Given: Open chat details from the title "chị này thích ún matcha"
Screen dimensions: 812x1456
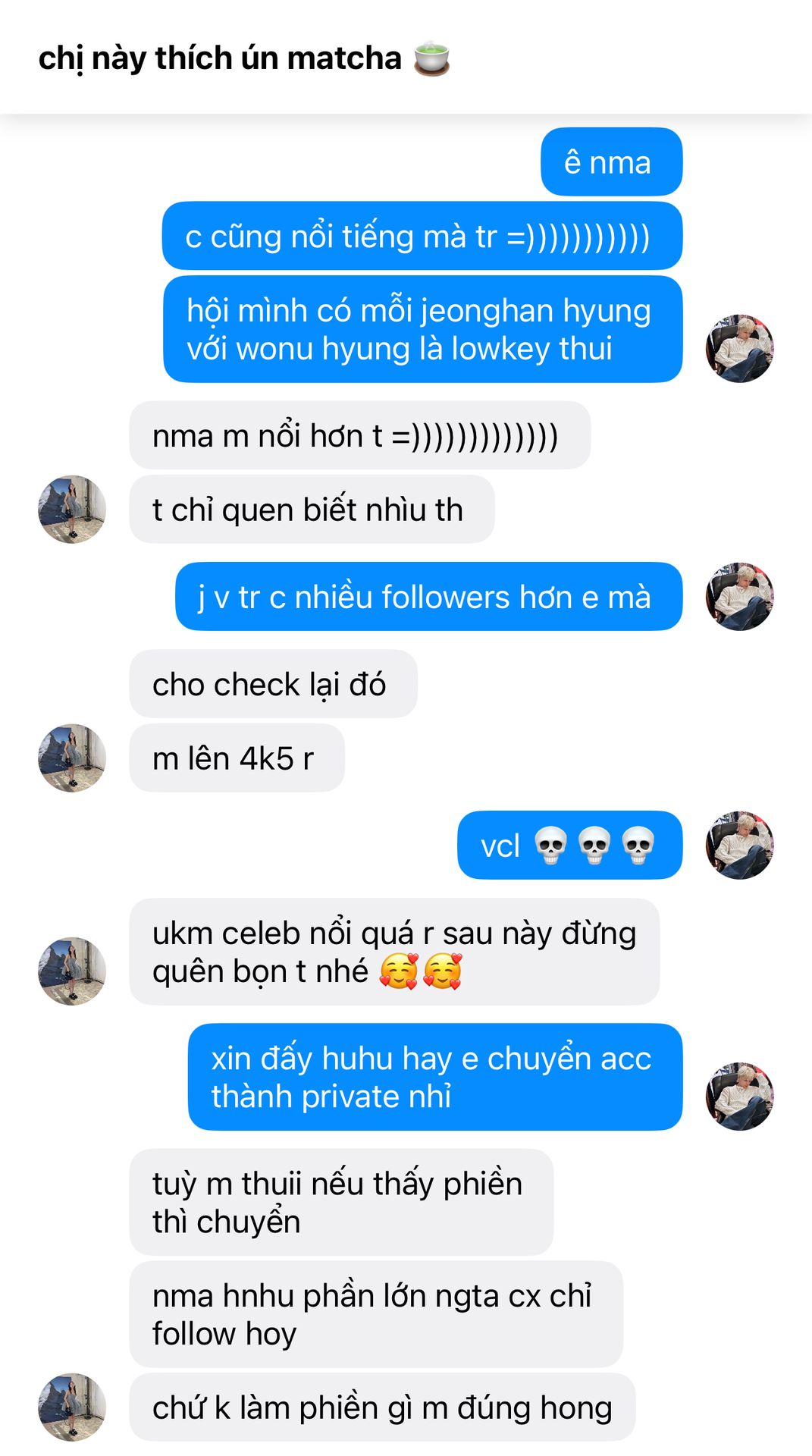Looking at the screenshot, I should [x=244, y=58].
